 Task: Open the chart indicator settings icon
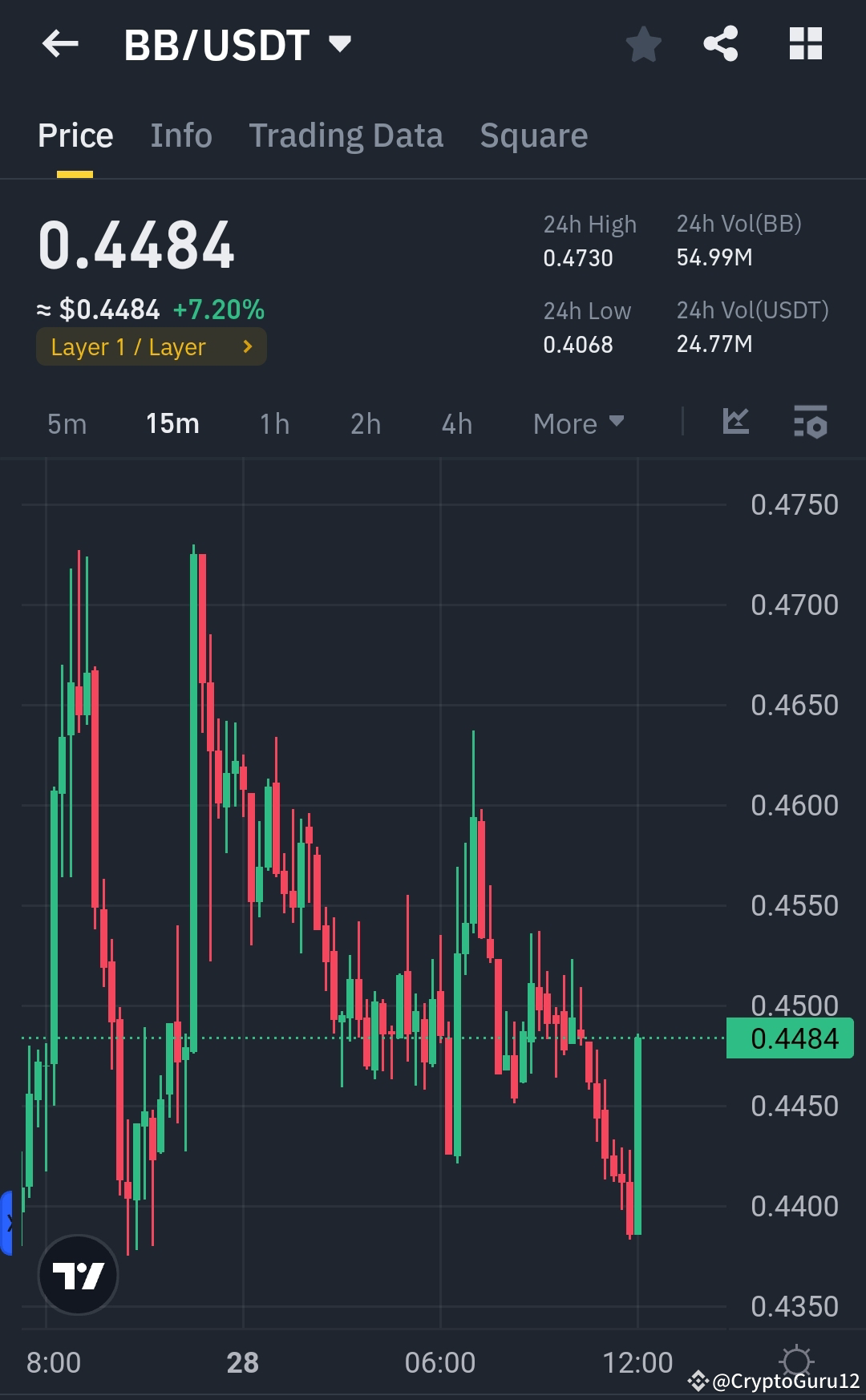(811, 423)
